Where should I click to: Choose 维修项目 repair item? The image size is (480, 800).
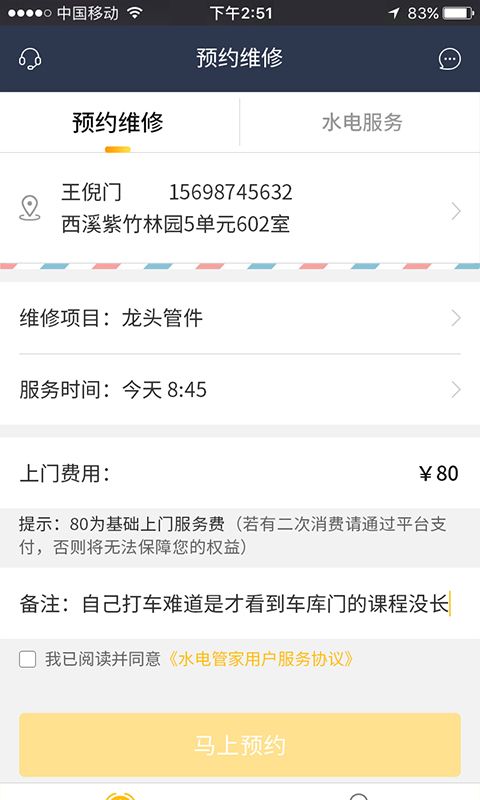click(x=240, y=318)
